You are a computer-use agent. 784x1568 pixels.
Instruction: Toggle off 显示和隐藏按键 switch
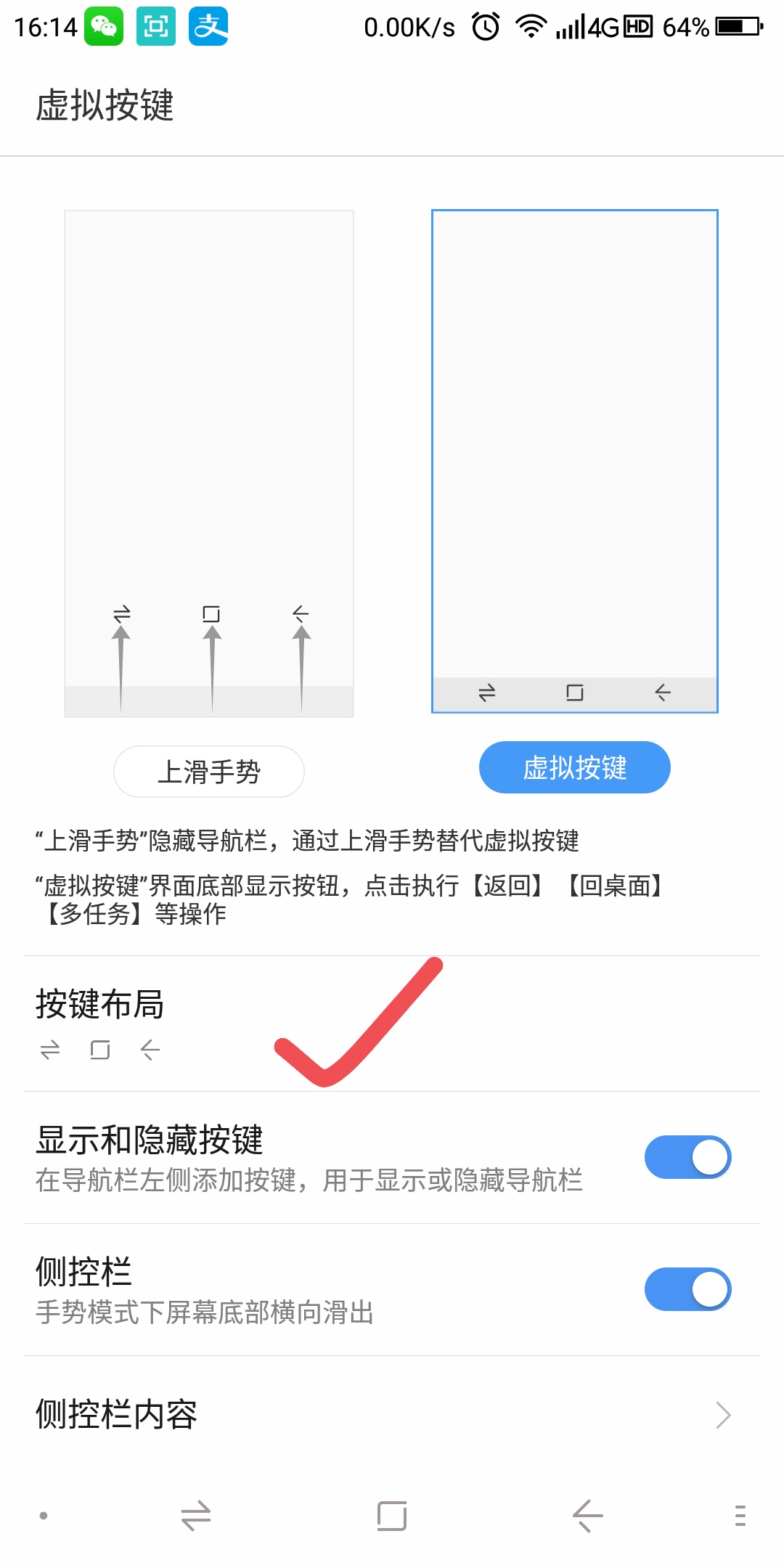(687, 1157)
